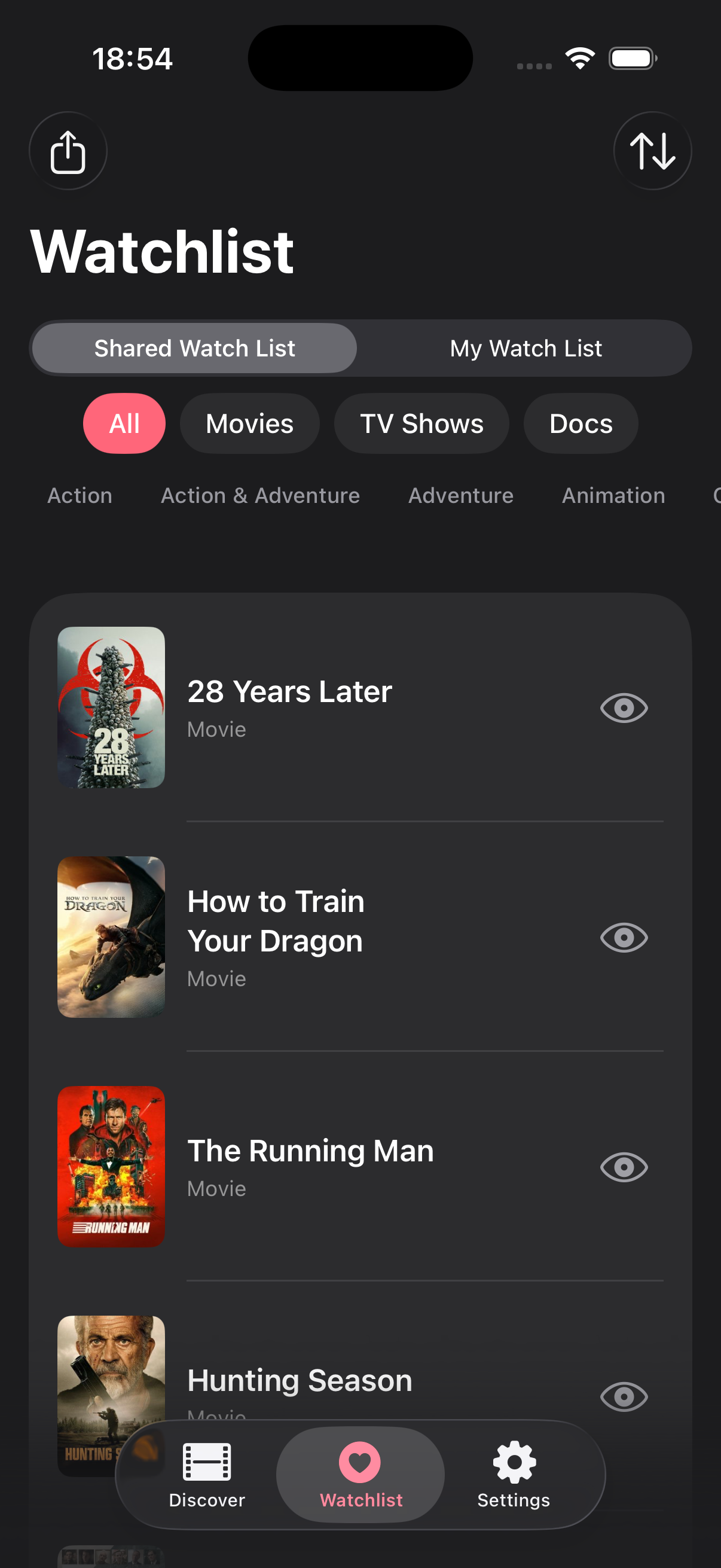Mark How to Train Your Dragon as watched
Screen dimensions: 721x1568
pos(624,938)
